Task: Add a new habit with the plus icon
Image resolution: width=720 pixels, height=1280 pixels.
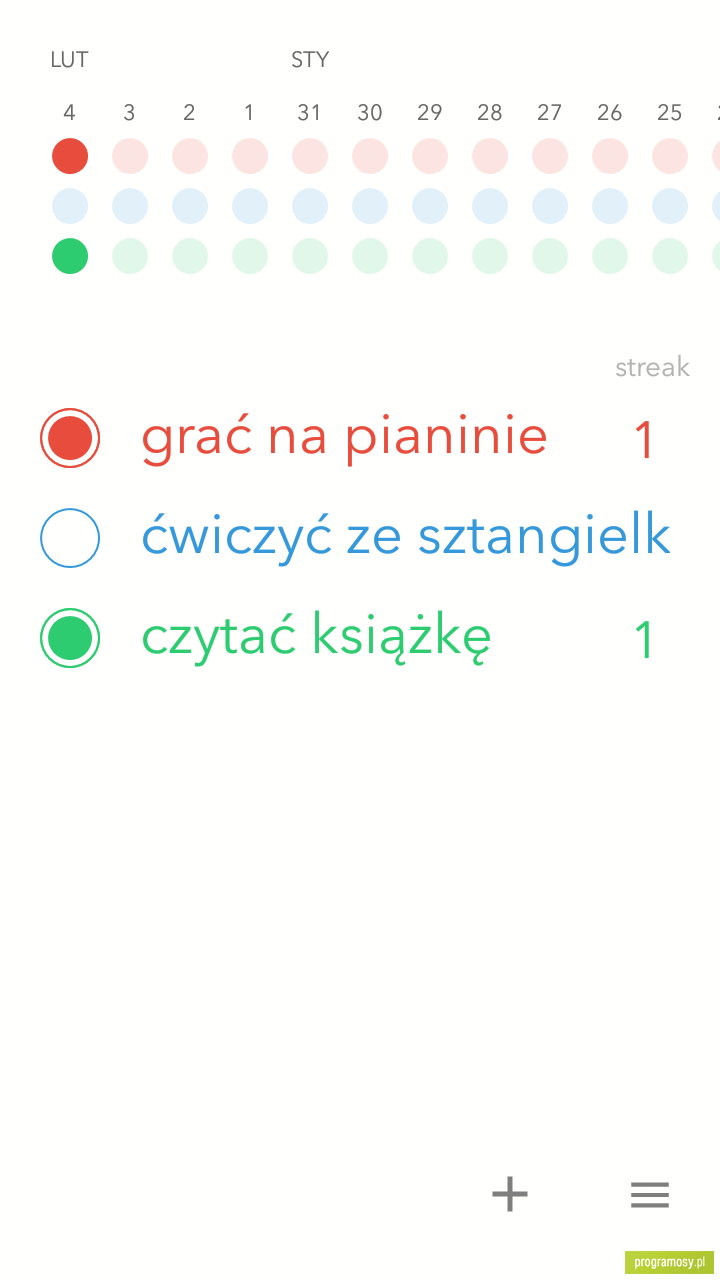Action: (510, 1194)
